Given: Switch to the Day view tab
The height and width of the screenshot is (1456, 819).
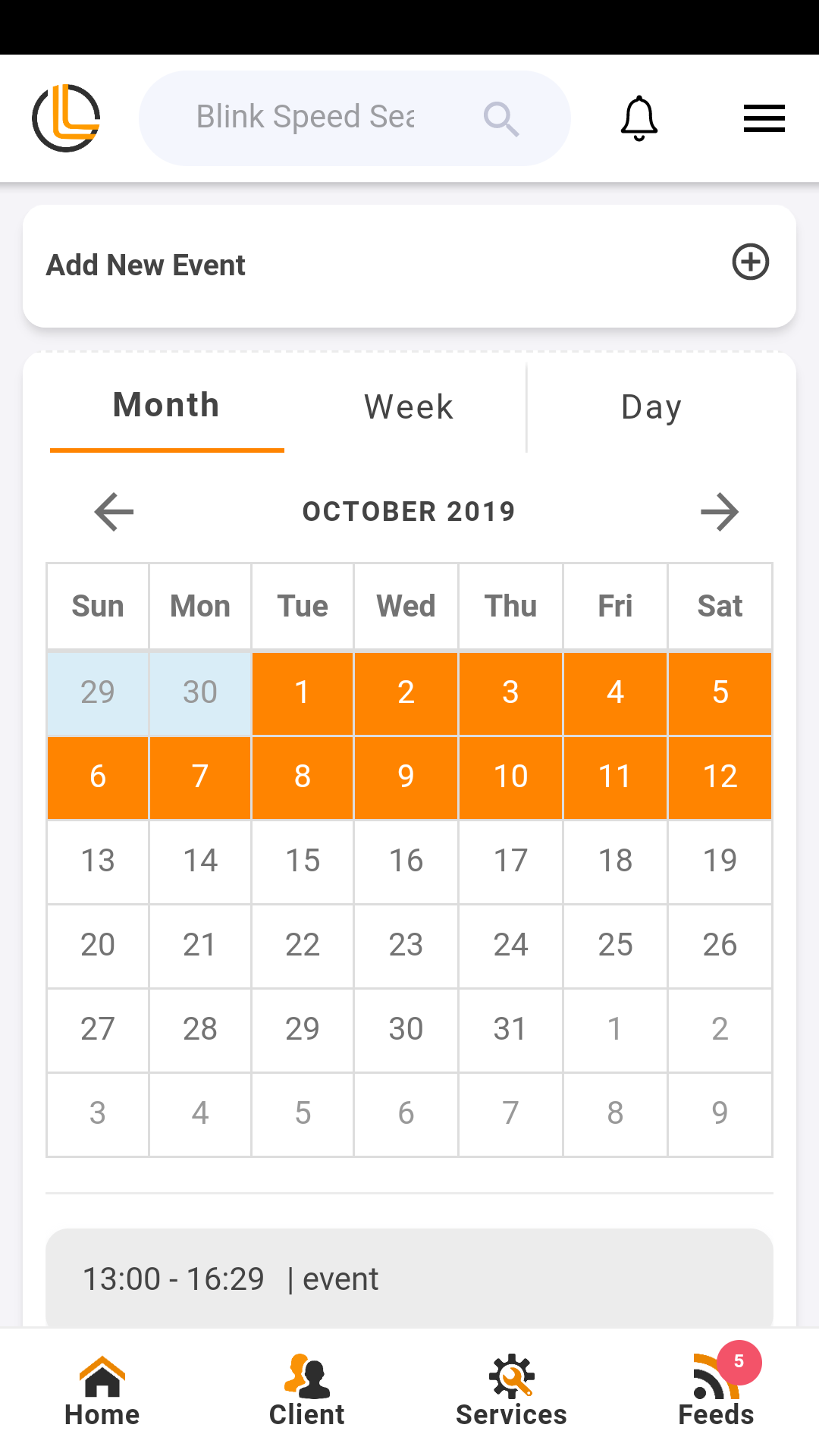Looking at the screenshot, I should coord(651,407).
